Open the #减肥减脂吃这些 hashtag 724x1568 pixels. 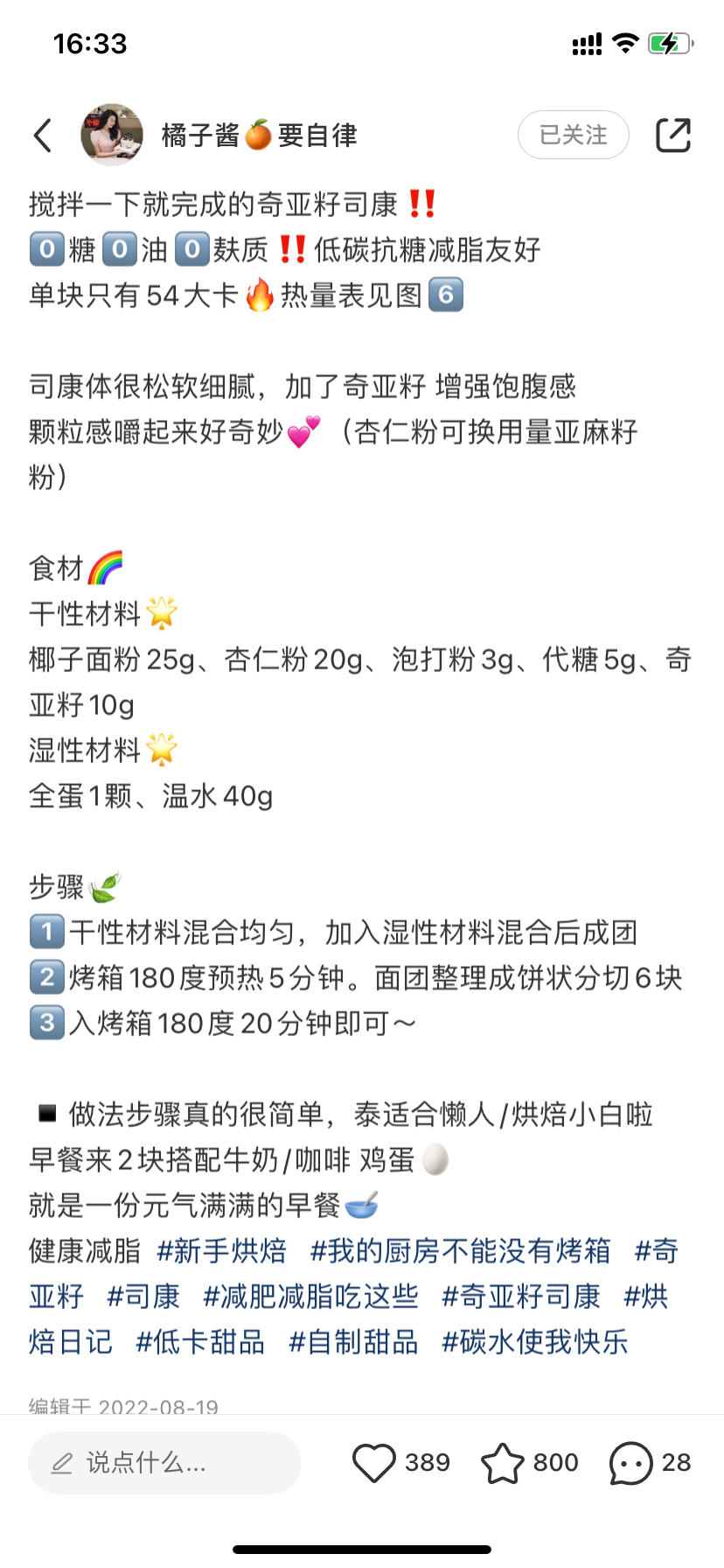coord(310,1297)
